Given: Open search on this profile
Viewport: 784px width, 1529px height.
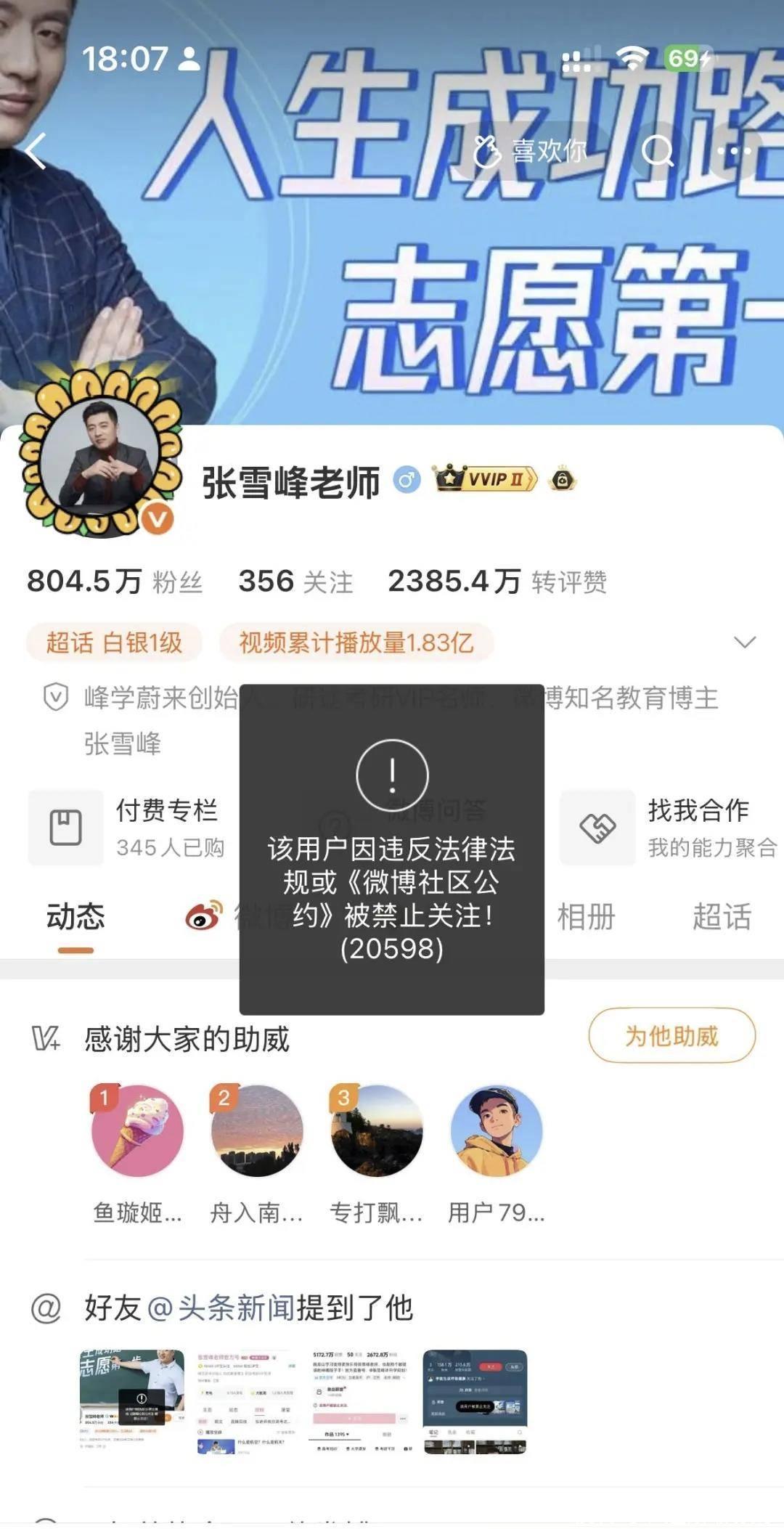Looking at the screenshot, I should coord(658,151).
